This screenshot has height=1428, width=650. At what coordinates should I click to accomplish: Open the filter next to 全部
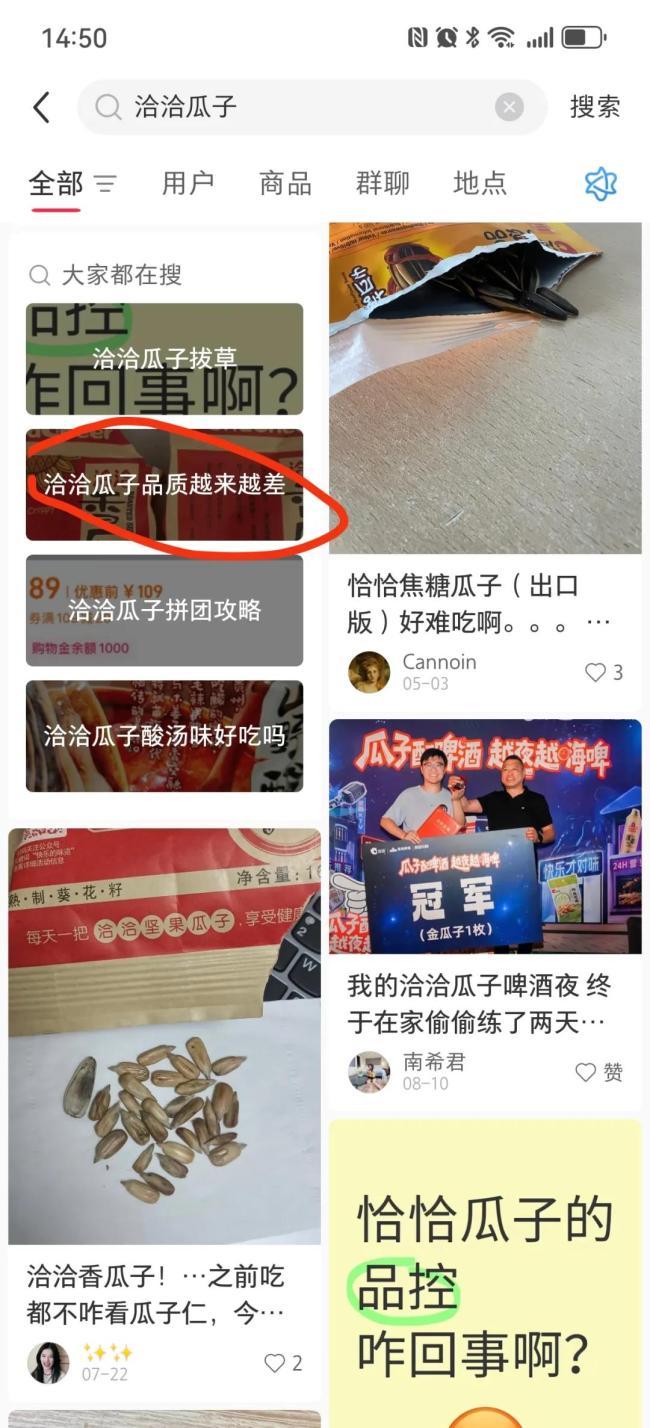[x=105, y=183]
